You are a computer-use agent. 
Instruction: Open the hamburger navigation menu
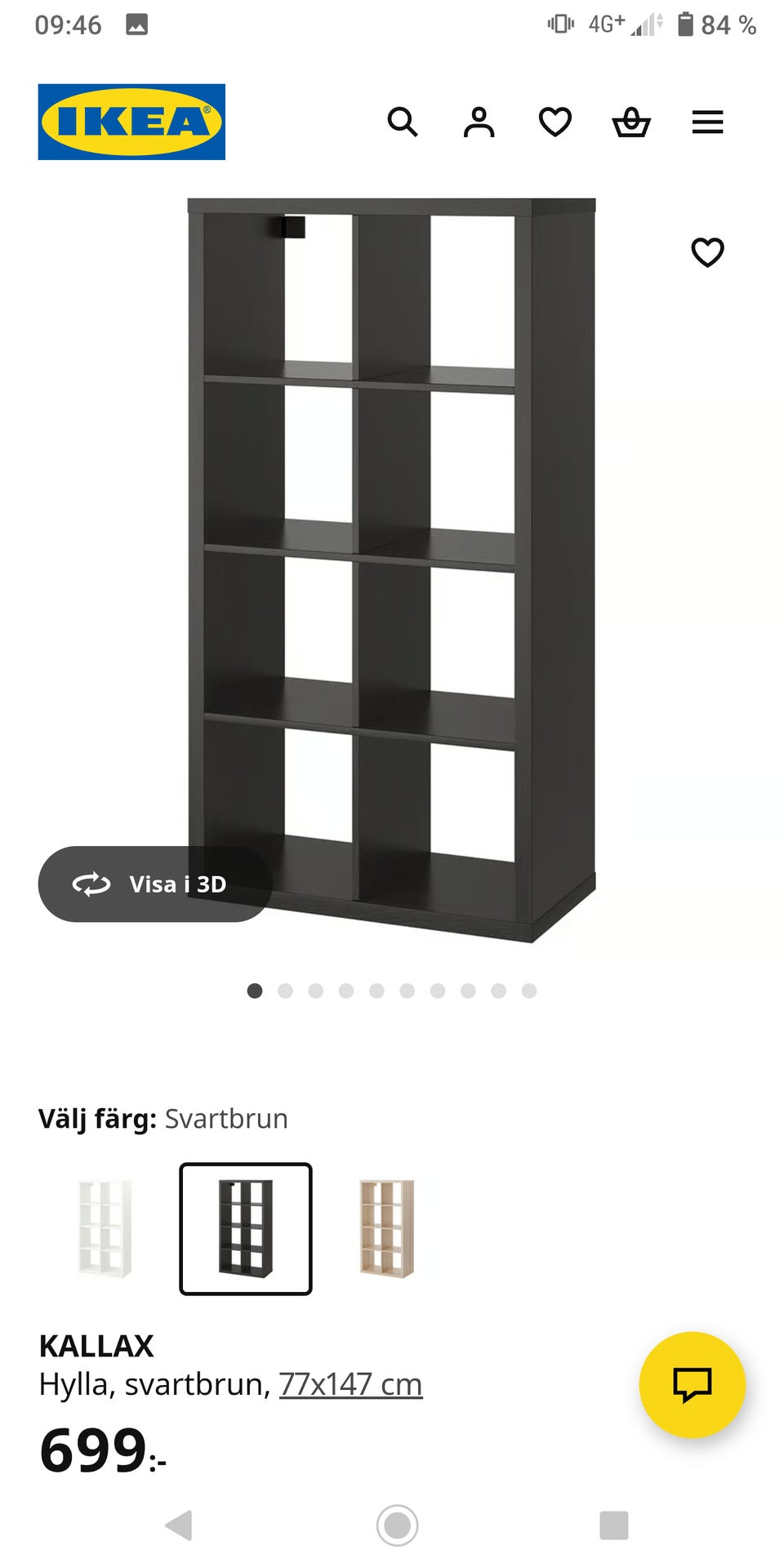[707, 122]
